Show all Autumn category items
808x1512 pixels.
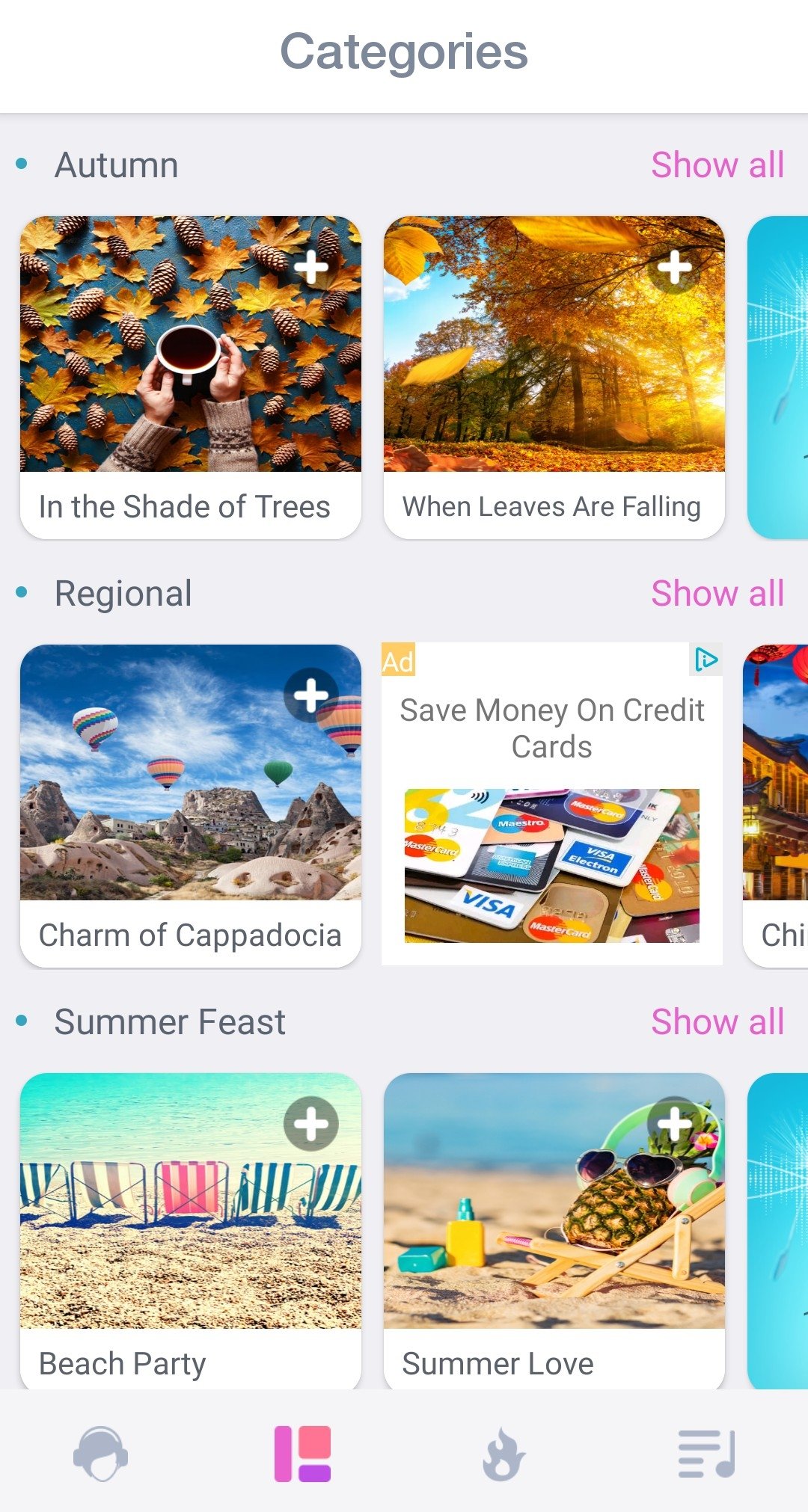coord(717,165)
